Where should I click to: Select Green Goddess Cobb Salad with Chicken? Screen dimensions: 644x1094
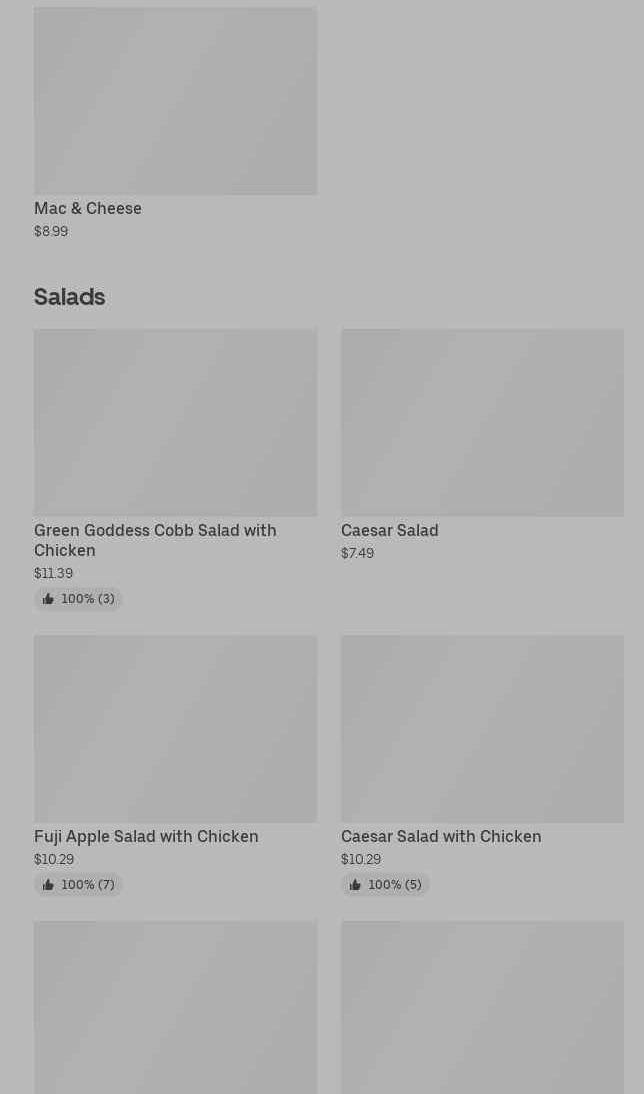click(175, 471)
